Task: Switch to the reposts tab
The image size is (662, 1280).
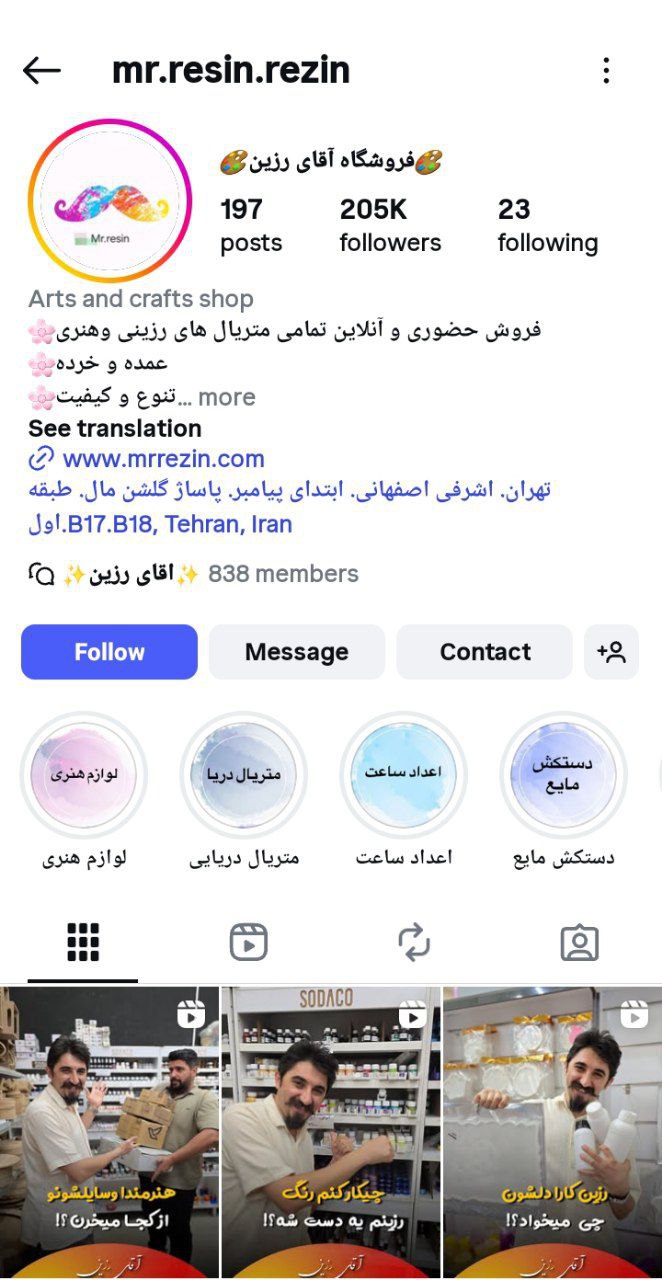Action: point(413,942)
